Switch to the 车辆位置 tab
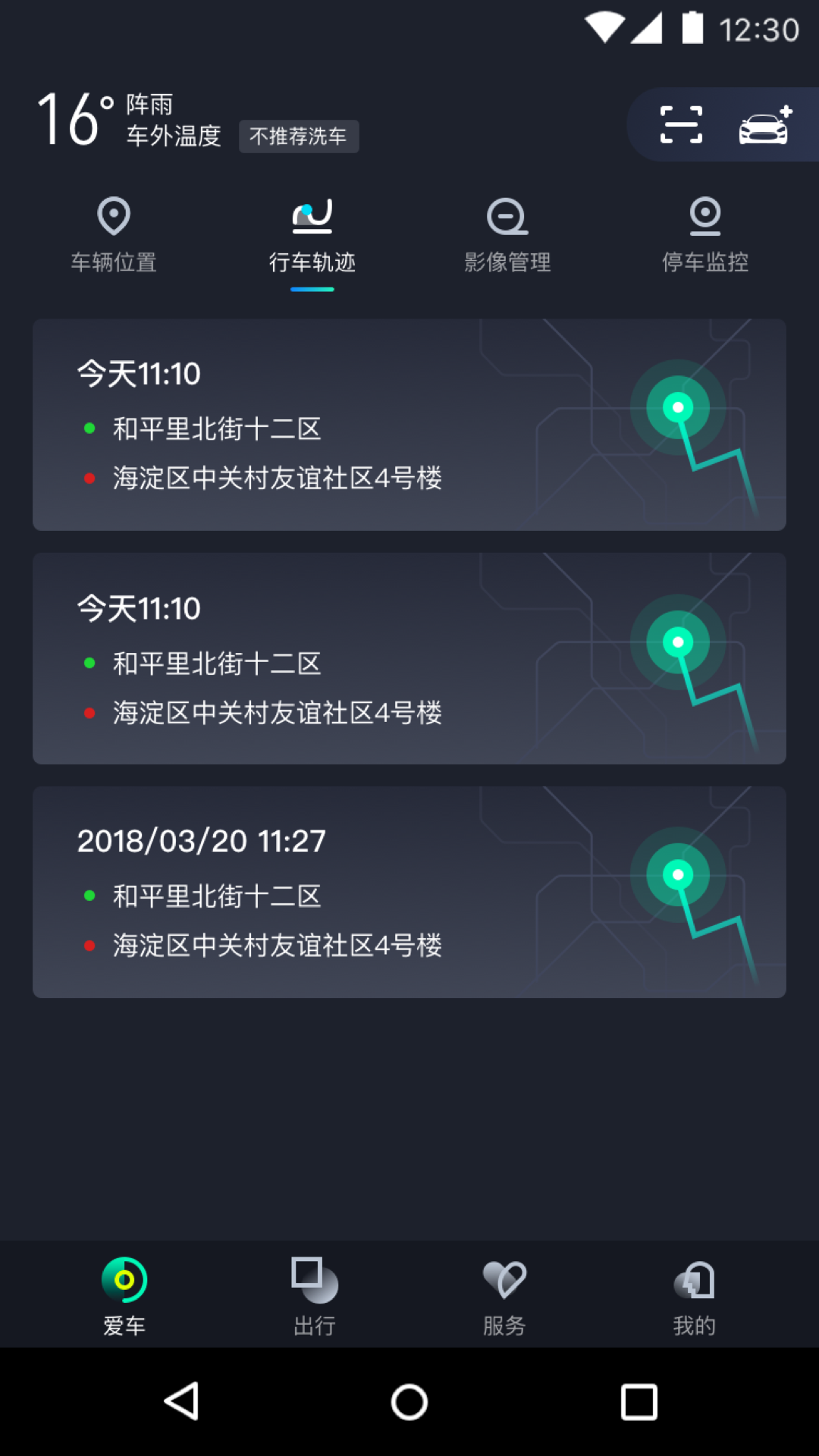Viewport: 819px width, 1456px height. click(x=114, y=235)
